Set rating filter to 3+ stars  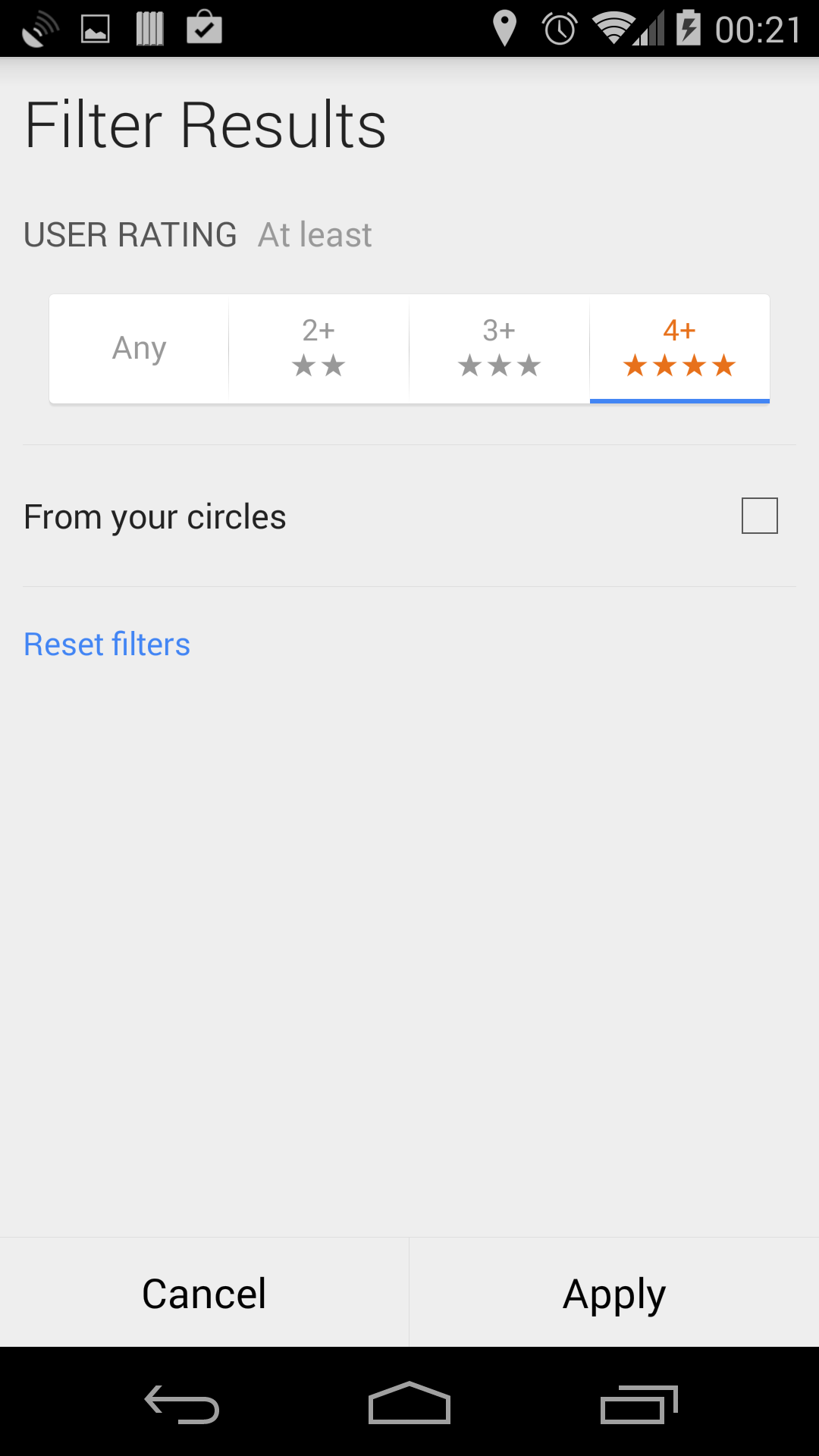(499, 349)
